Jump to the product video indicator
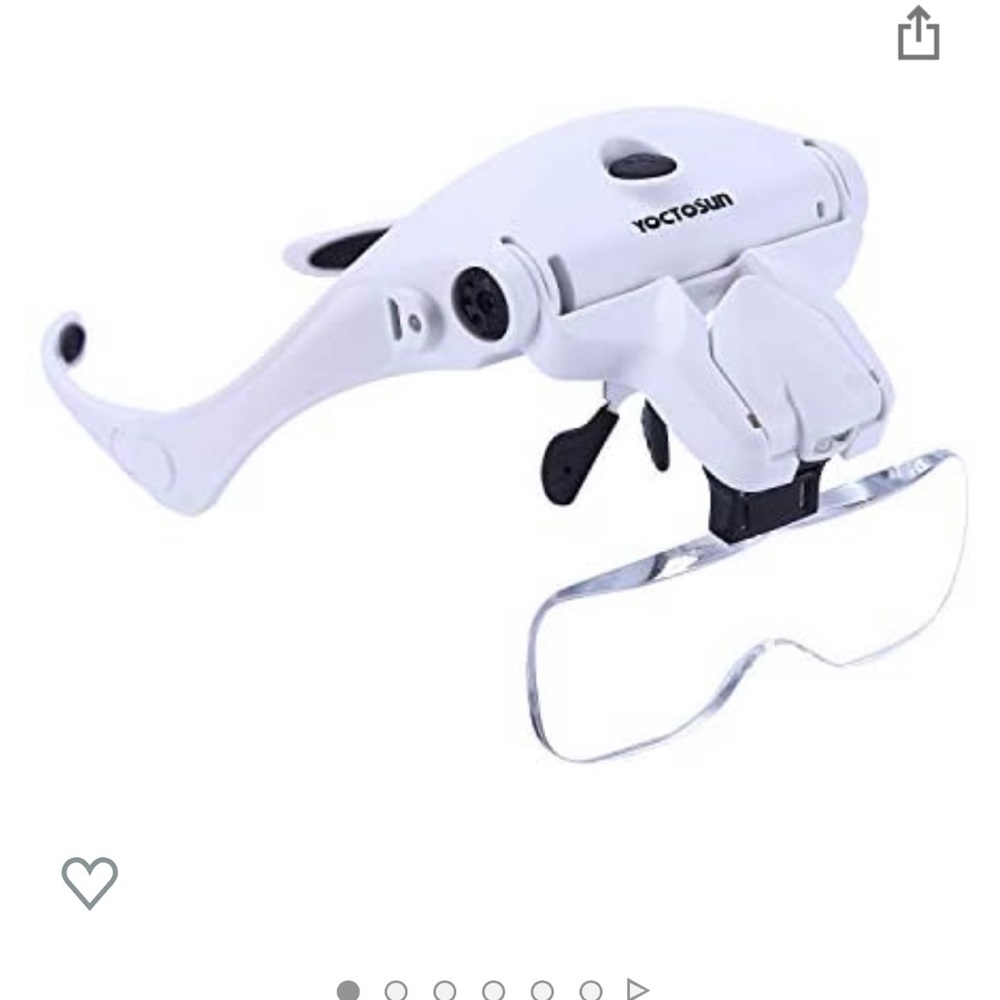Viewport: 1000px width, 1000px height. pos(637,990)
